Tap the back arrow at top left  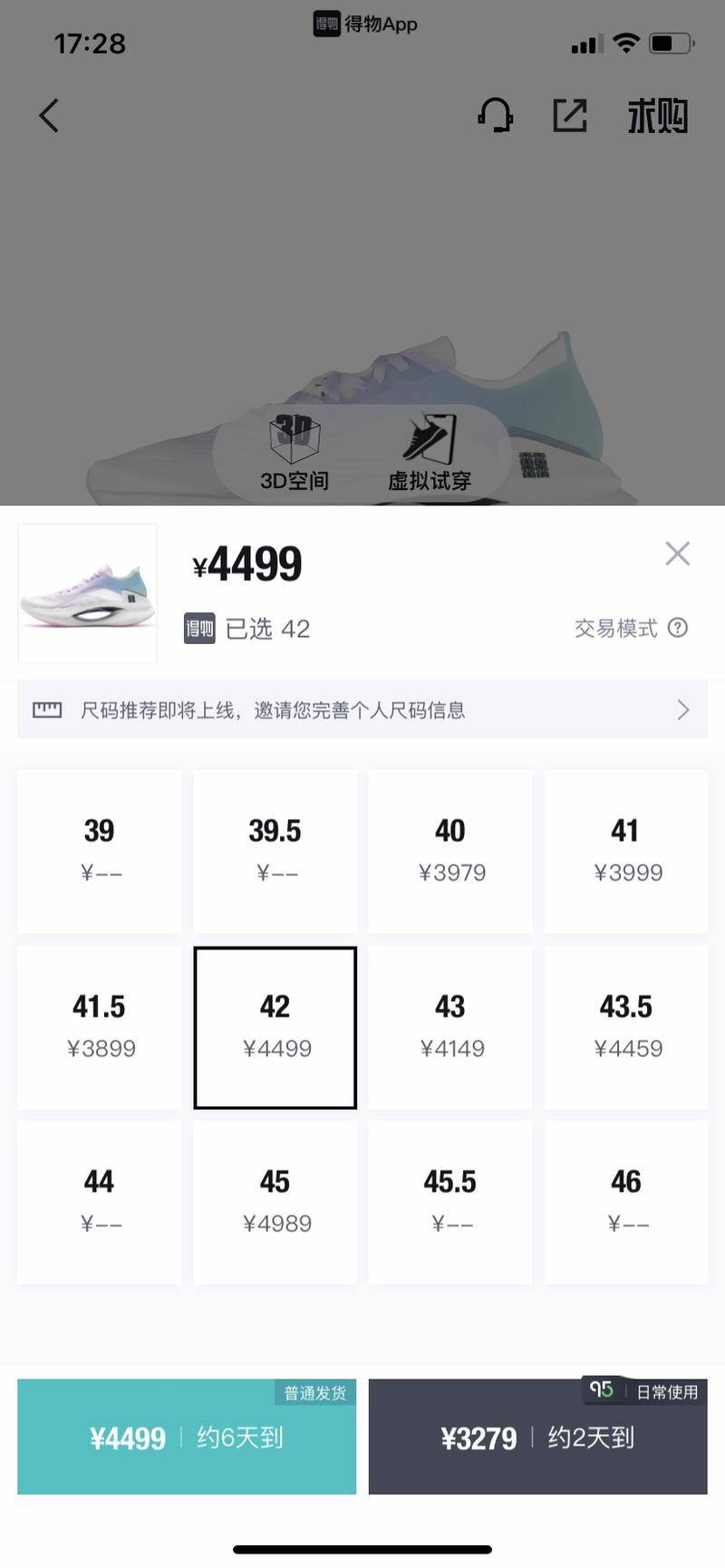click(x=49, y=116)
